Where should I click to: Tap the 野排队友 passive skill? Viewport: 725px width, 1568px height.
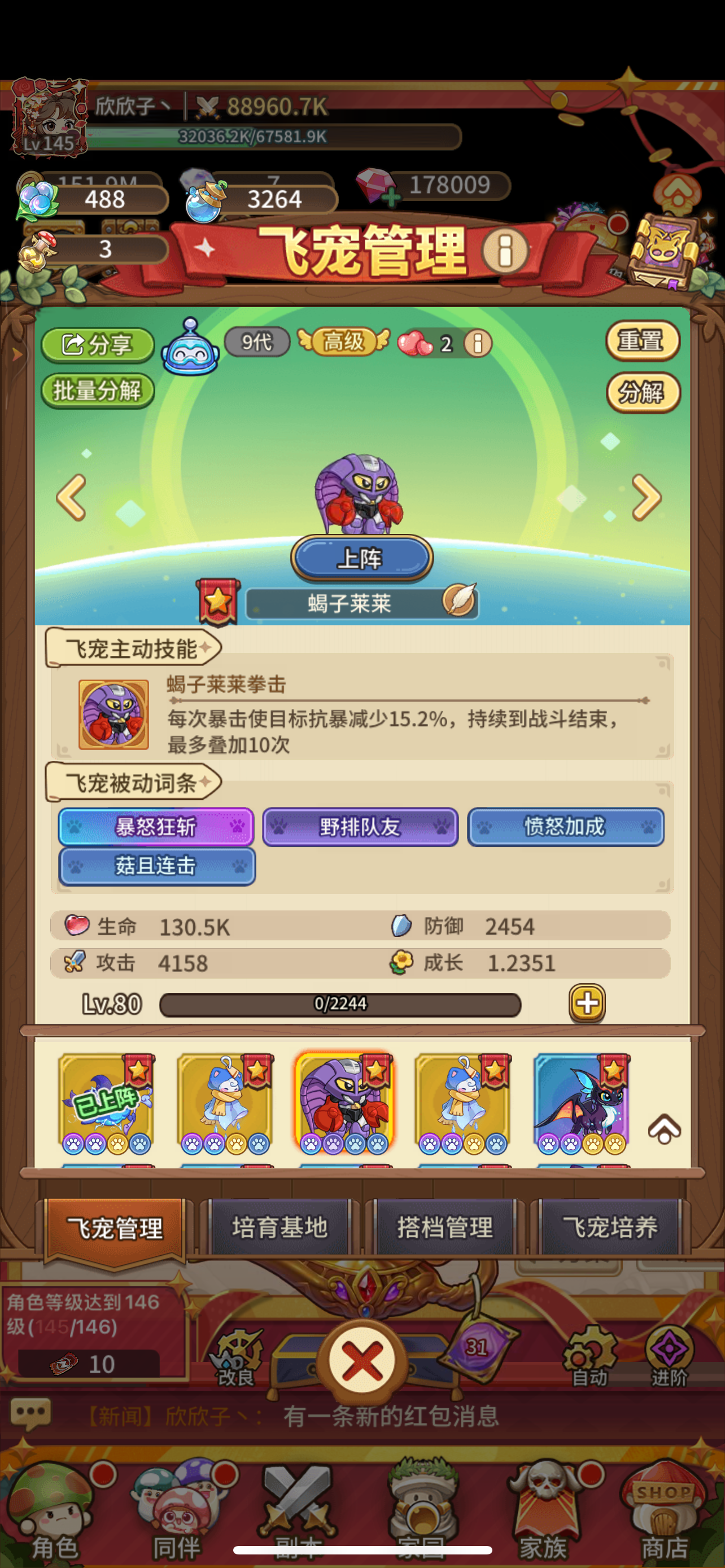coord(360,826)
